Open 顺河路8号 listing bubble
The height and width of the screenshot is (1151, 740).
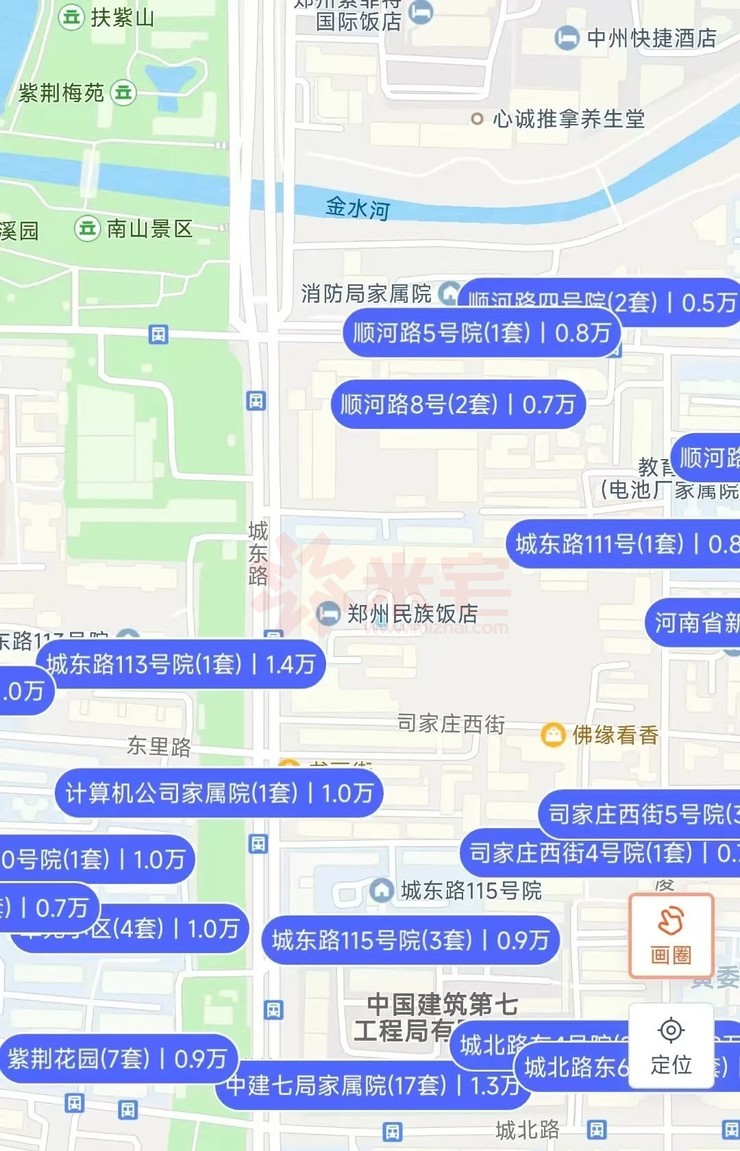tap(458, 404)
